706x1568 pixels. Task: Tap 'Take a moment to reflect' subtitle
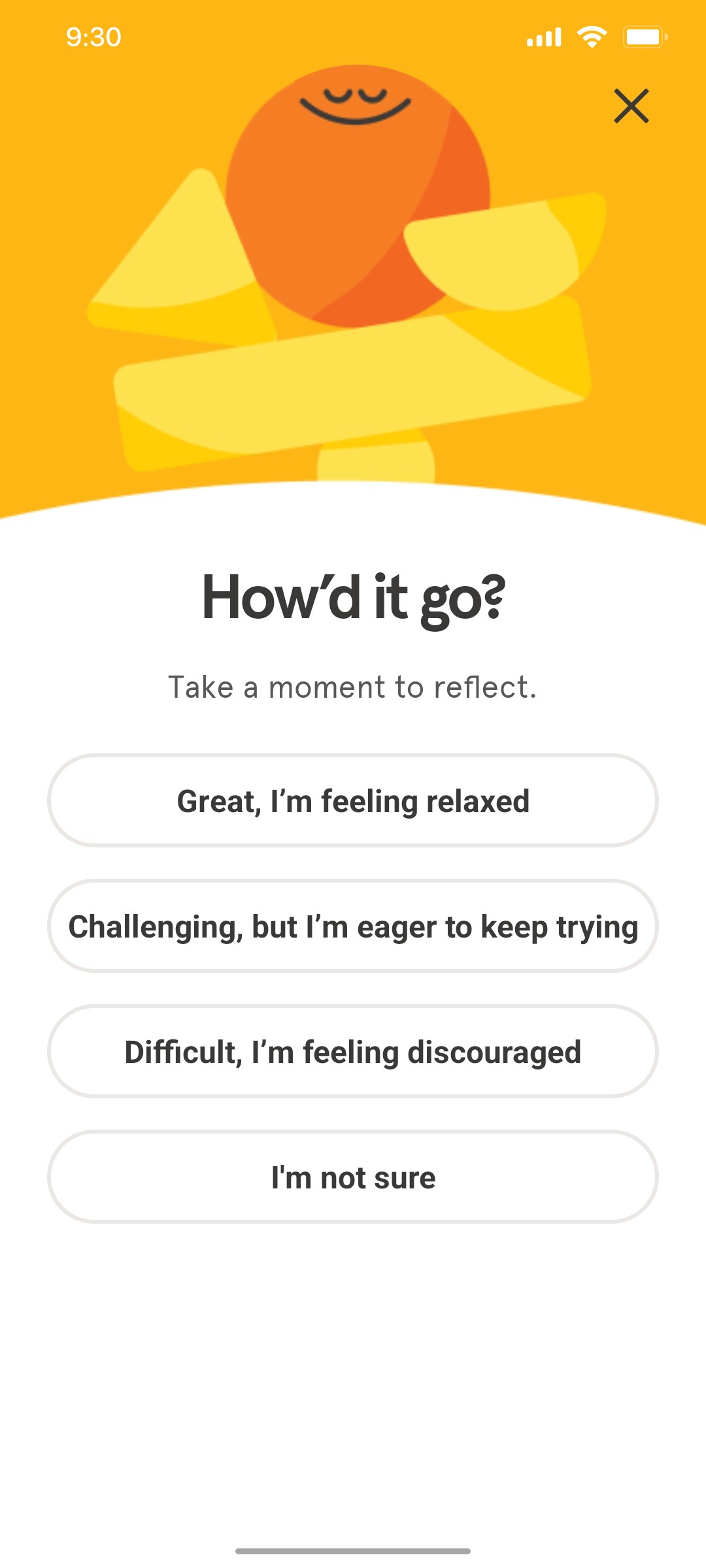click(x=353, y=686)
